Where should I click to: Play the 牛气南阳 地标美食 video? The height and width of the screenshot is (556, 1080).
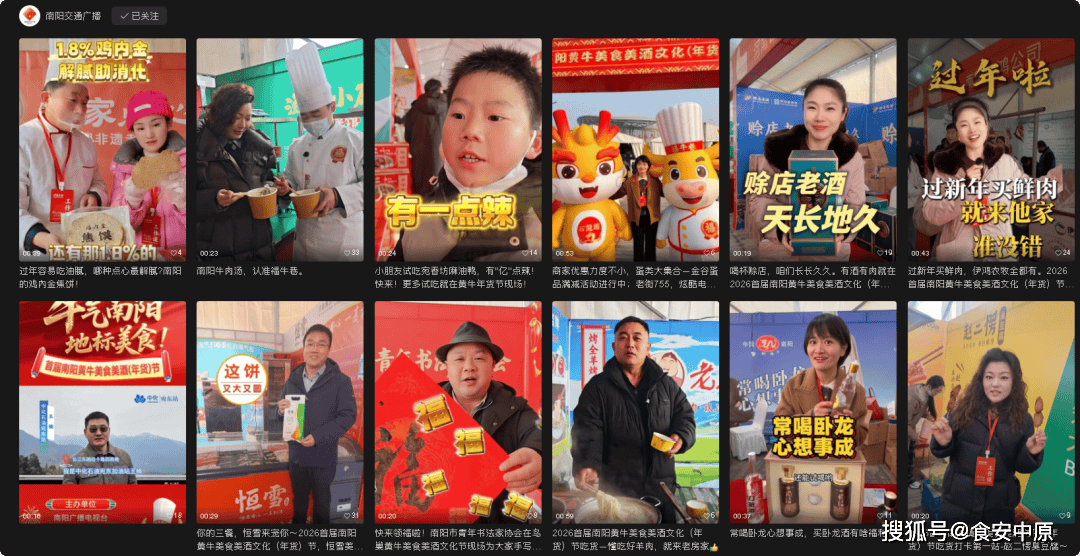tap(102, 412)
